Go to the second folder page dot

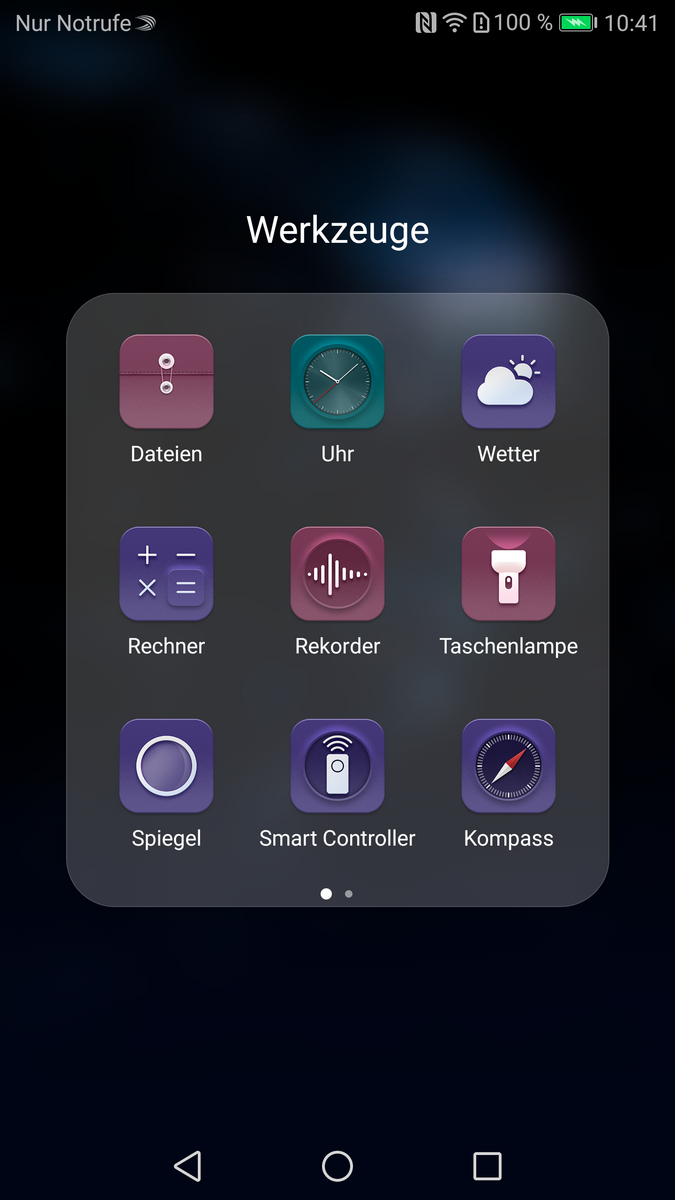point(348,894)
